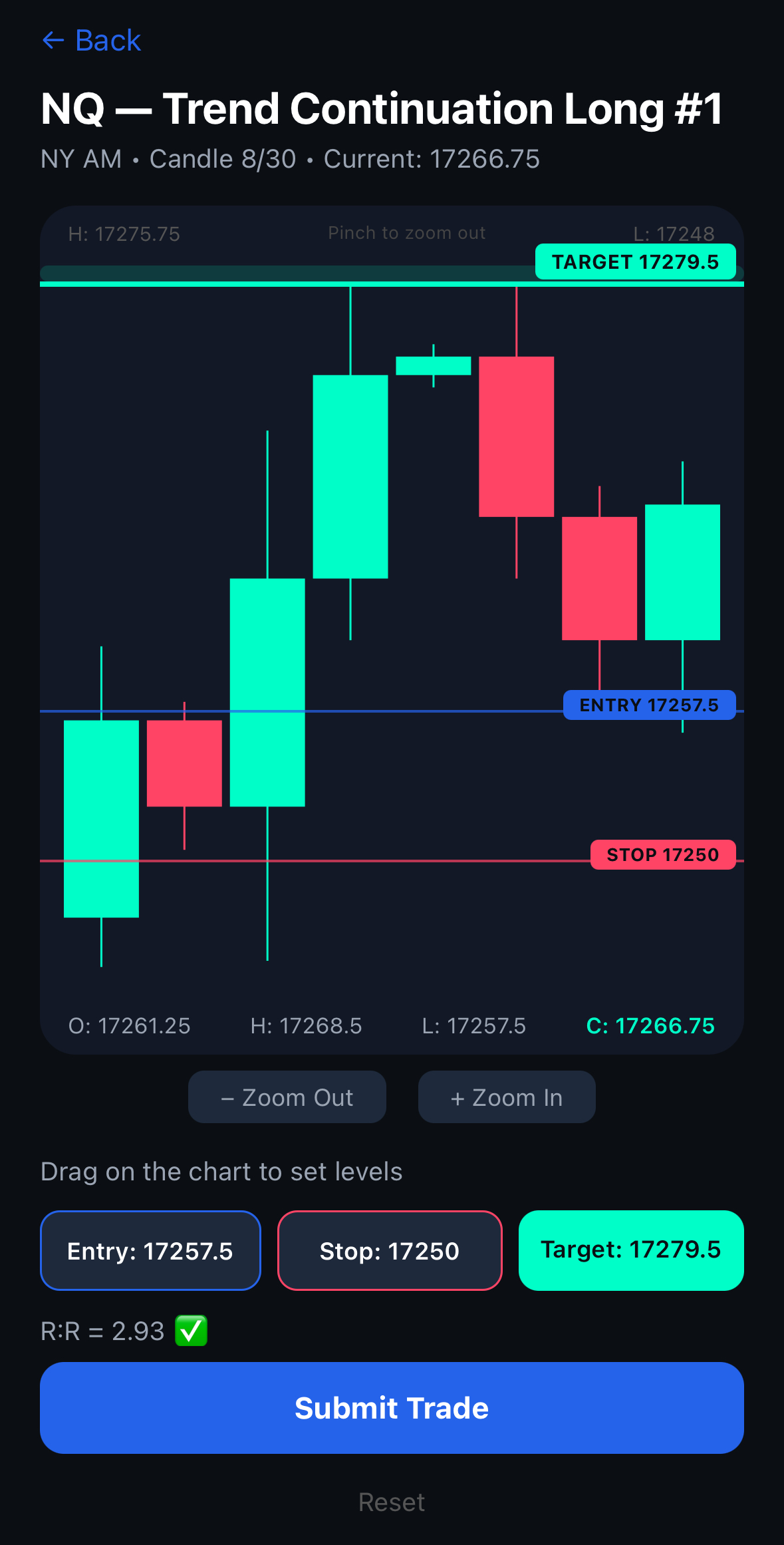Collapse the chart view with Zoom Out

[x=287, y=1097]
